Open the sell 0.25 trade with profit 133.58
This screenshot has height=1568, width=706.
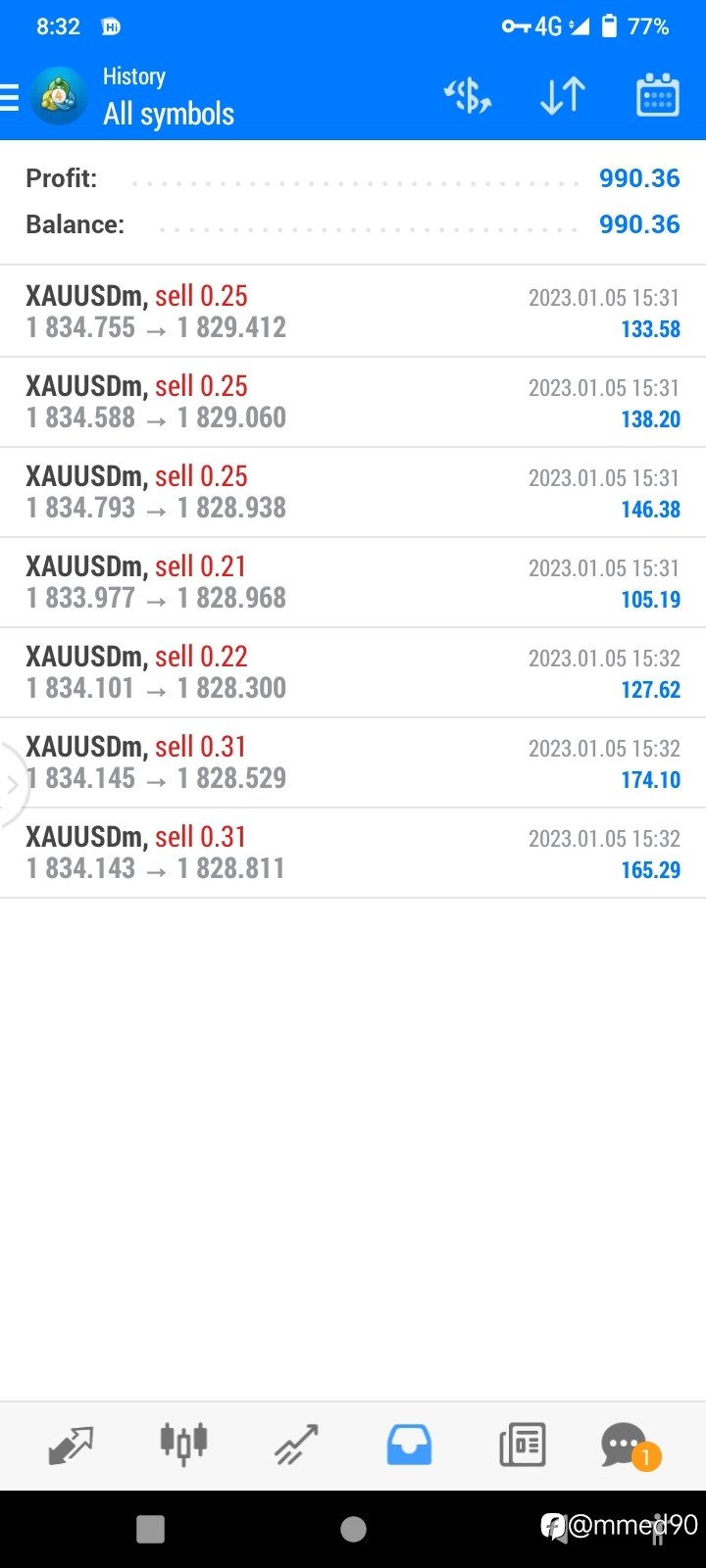pyautogui.click(x=353, y=312)
